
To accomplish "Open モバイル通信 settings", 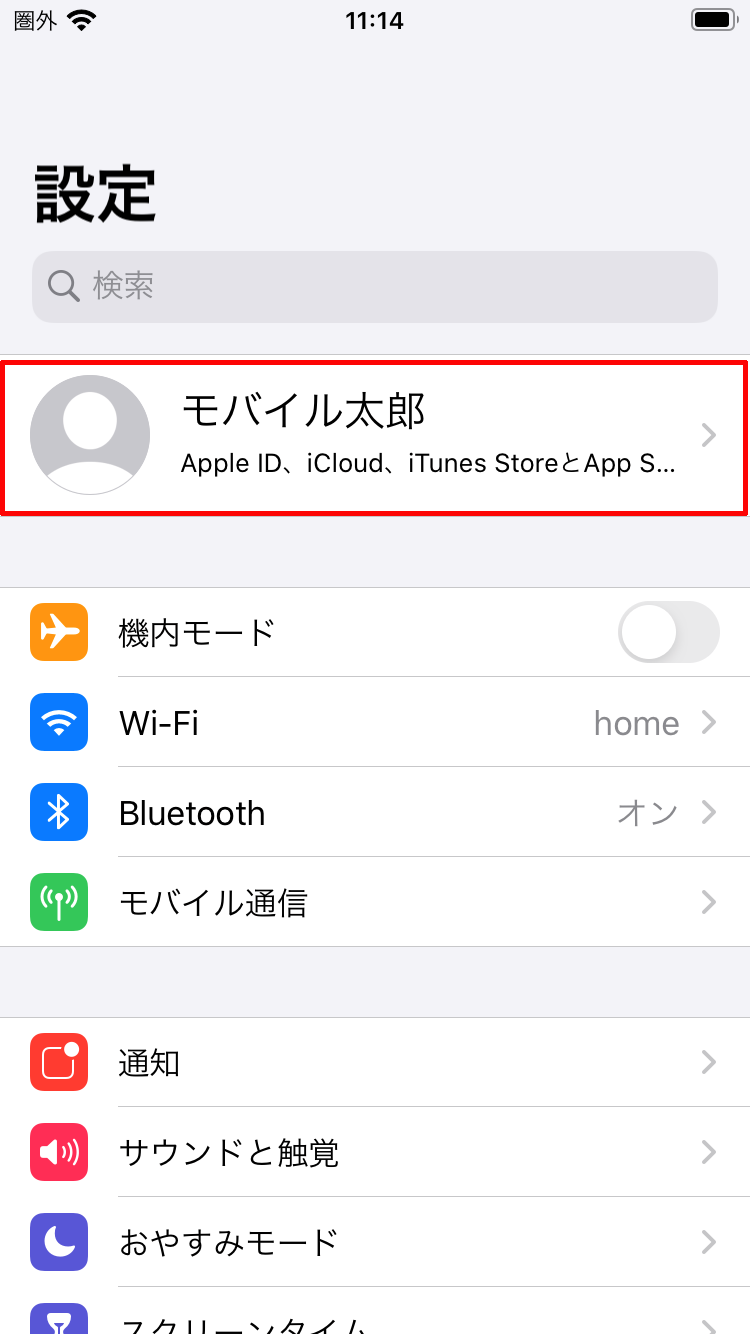I will point(375,902).
